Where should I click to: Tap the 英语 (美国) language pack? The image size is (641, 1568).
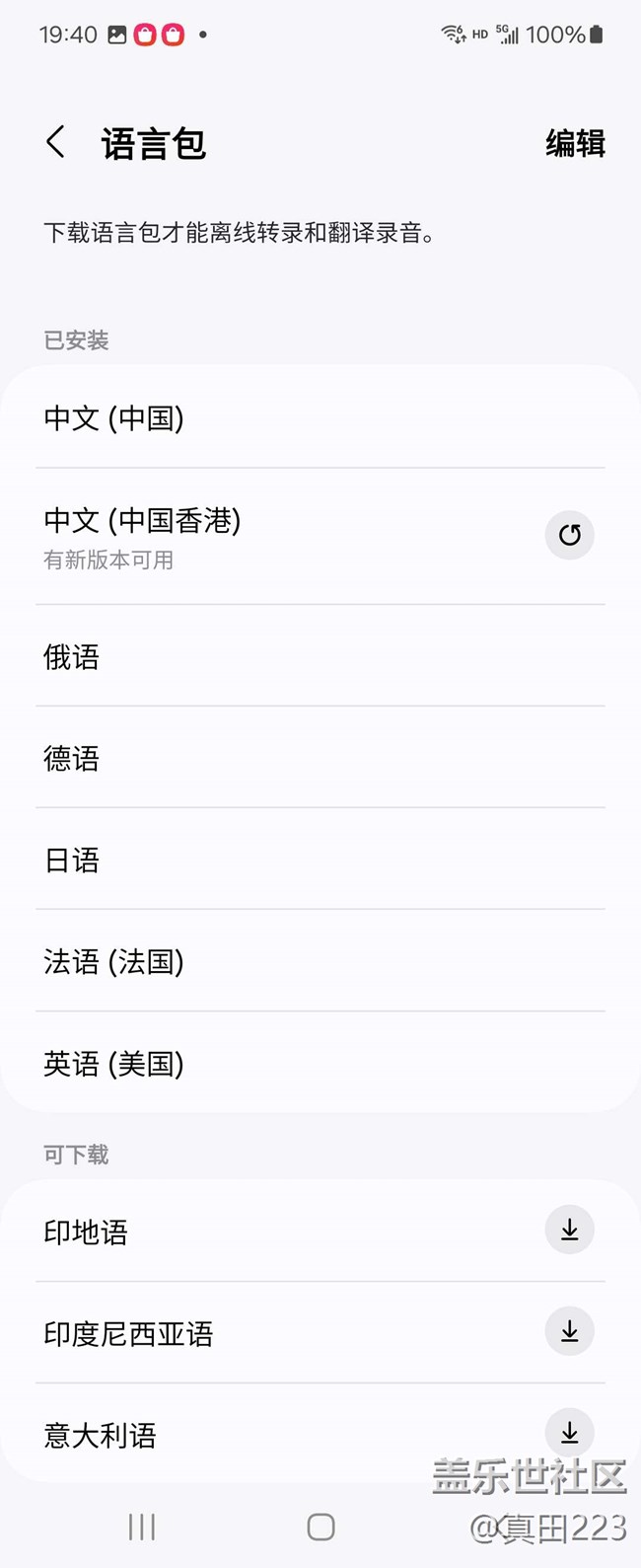[320, 1063]
